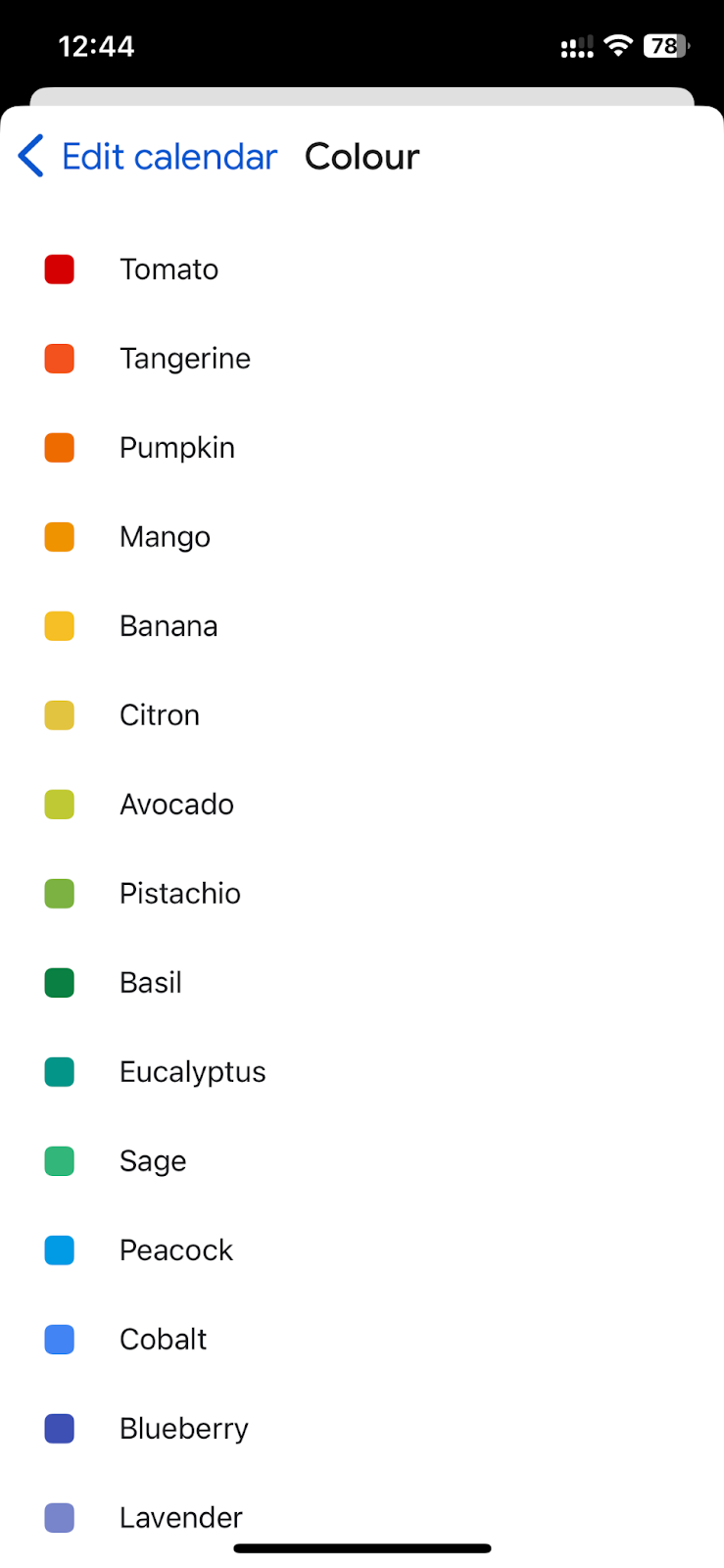The image size is (724, 1568).
Task: Select the Banana colour
Action: [x=362, y=626]
